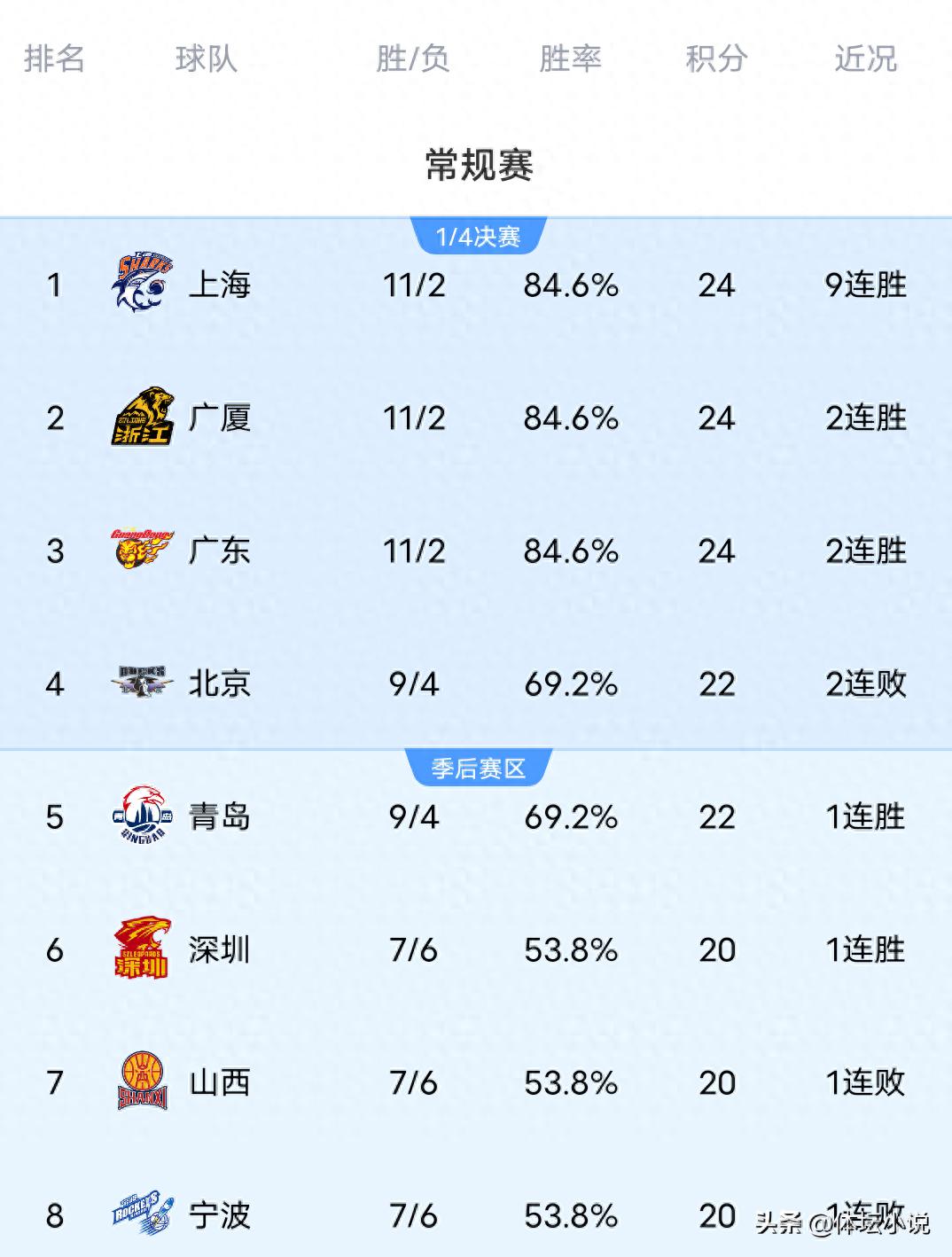
Task: Click the Zhejiang Guangsha Lions logo
Action: click(142, 418)
